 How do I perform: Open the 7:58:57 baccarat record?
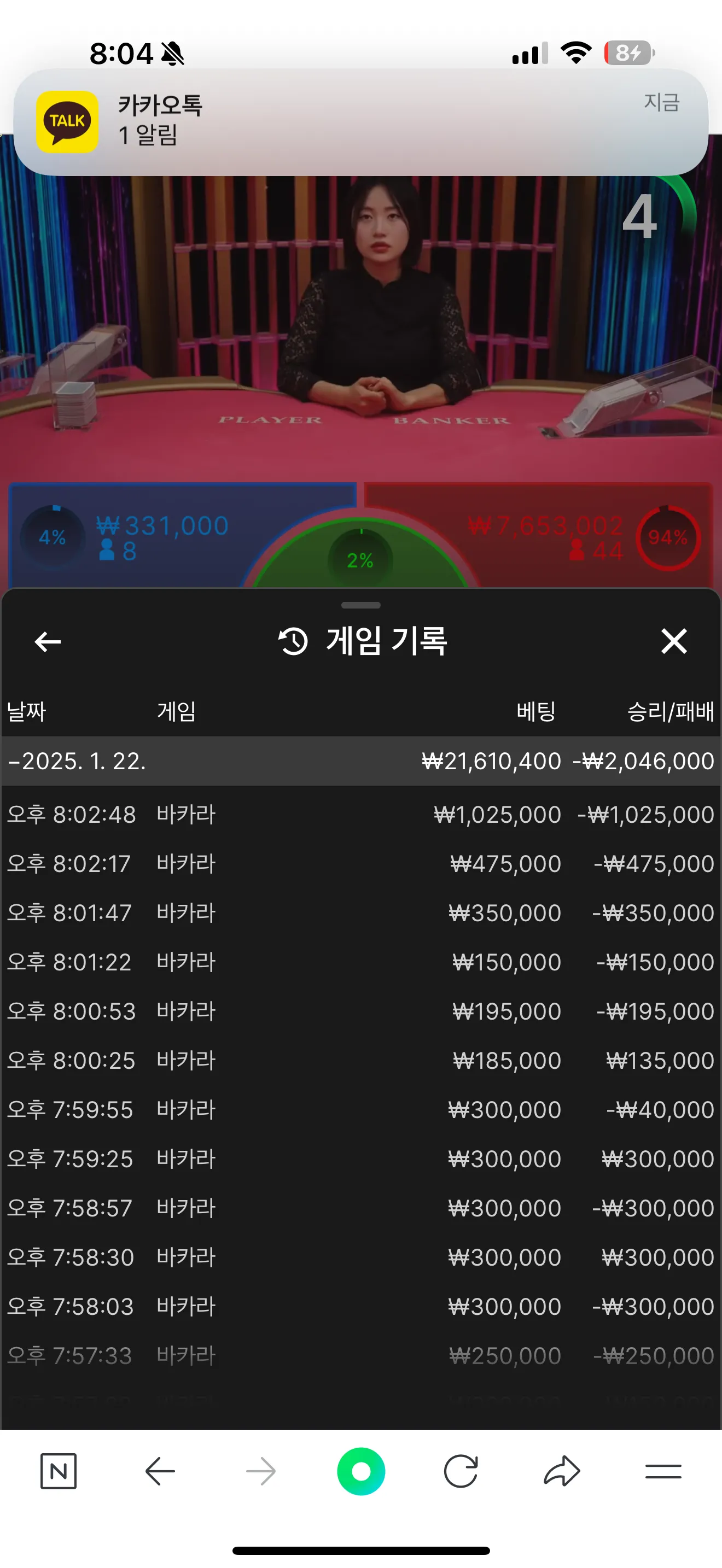[x=360, y=1208]
